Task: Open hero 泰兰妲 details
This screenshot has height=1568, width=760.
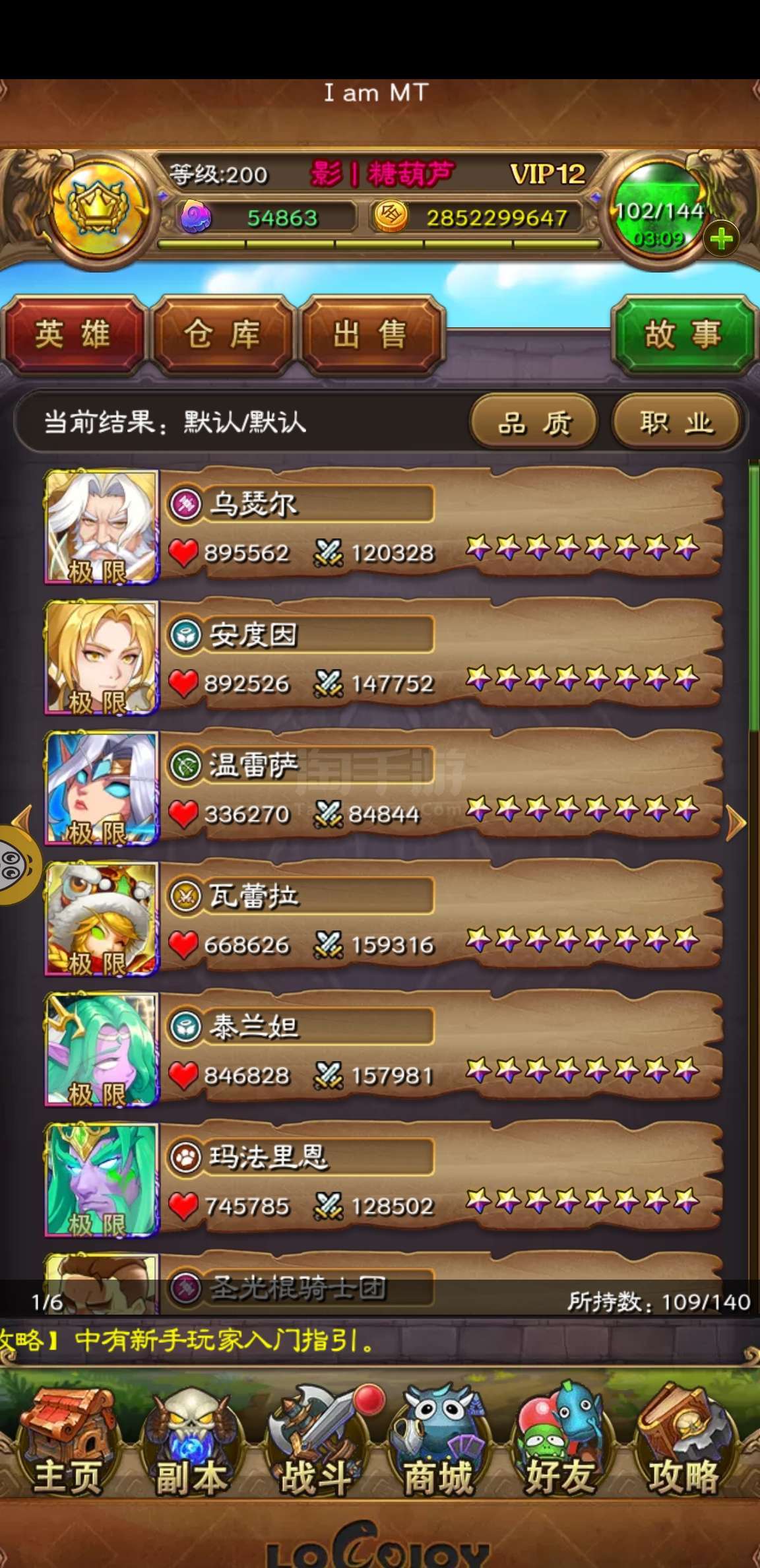Action: point(383,1049)
